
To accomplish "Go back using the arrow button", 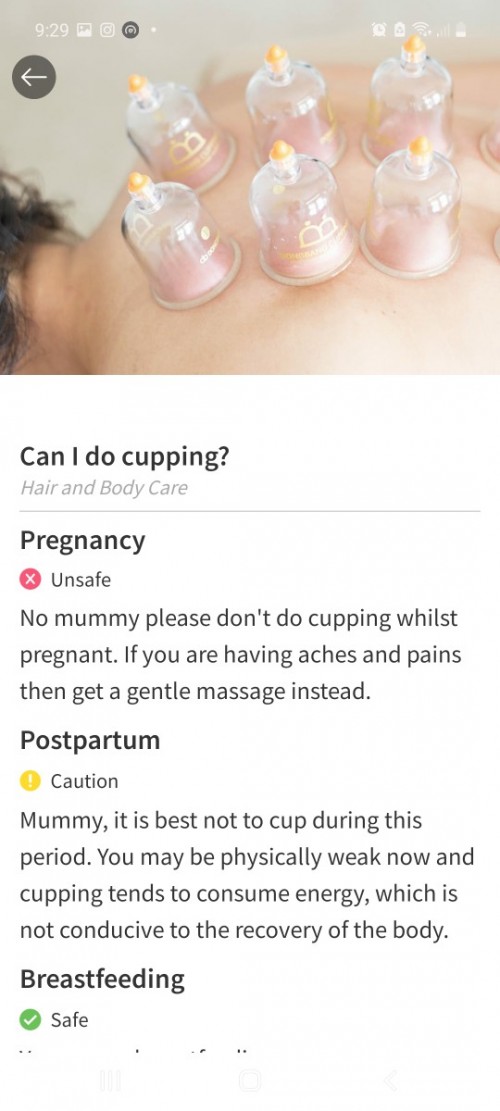I will [34, 77].
